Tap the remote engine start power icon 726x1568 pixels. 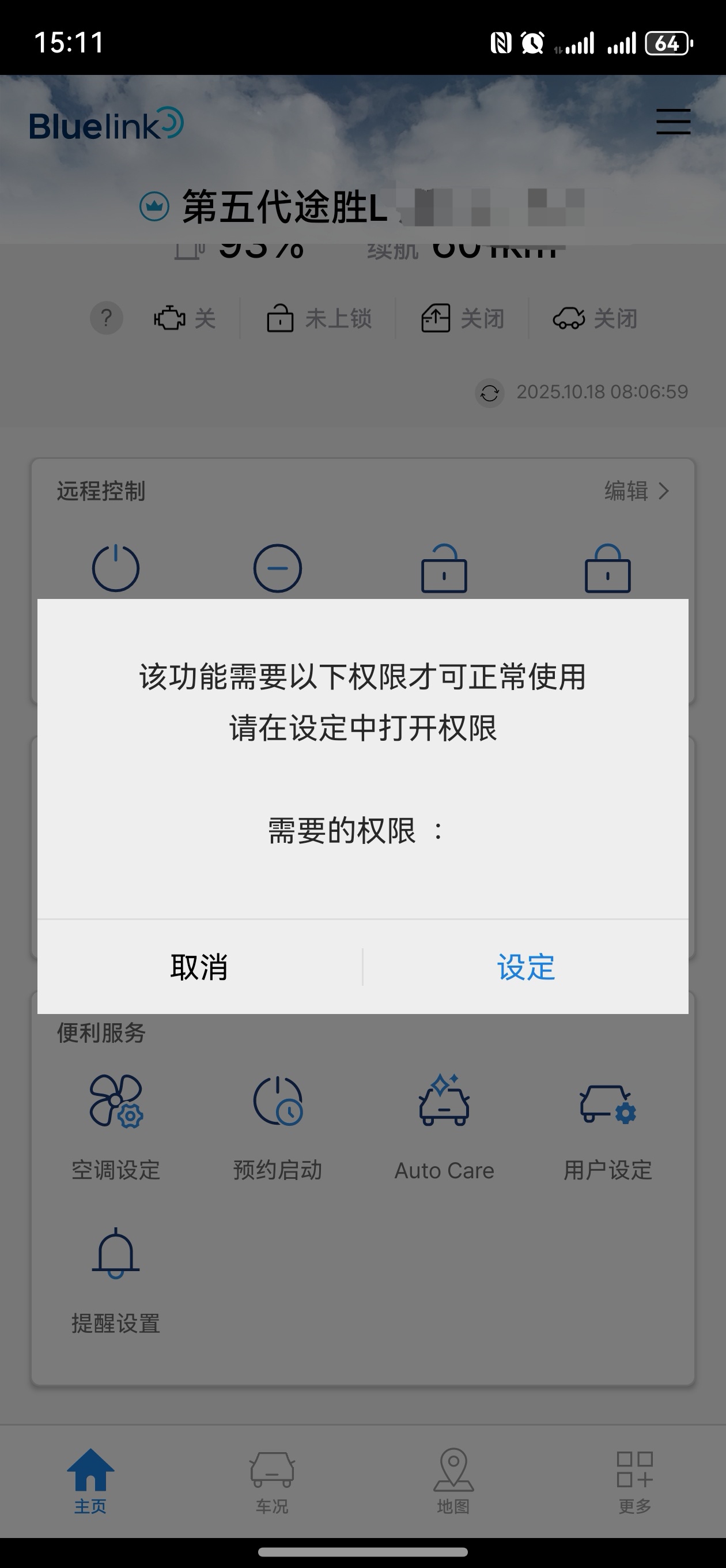pos(116,568)
